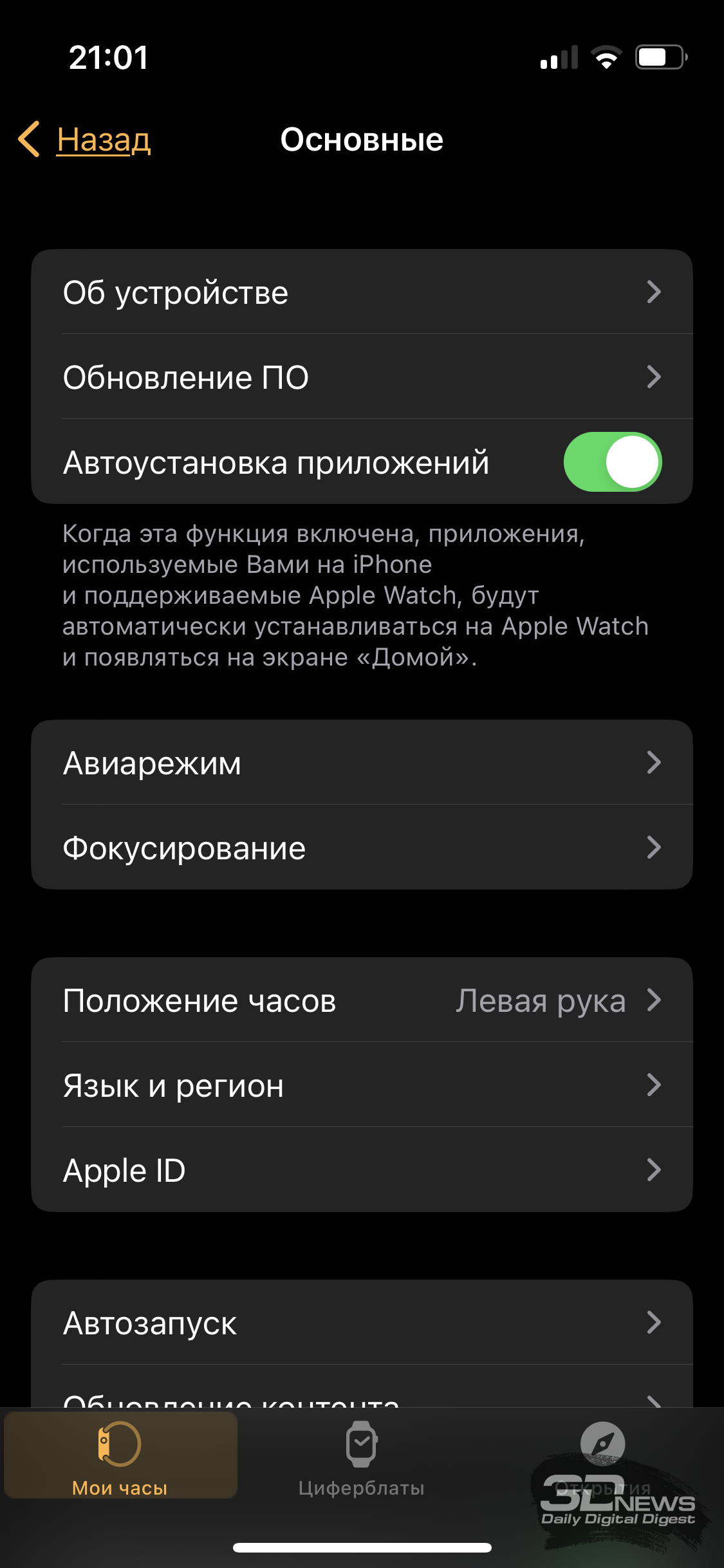
Task: Disable Автоустановка приложений switch
Action: click(612, 462)
